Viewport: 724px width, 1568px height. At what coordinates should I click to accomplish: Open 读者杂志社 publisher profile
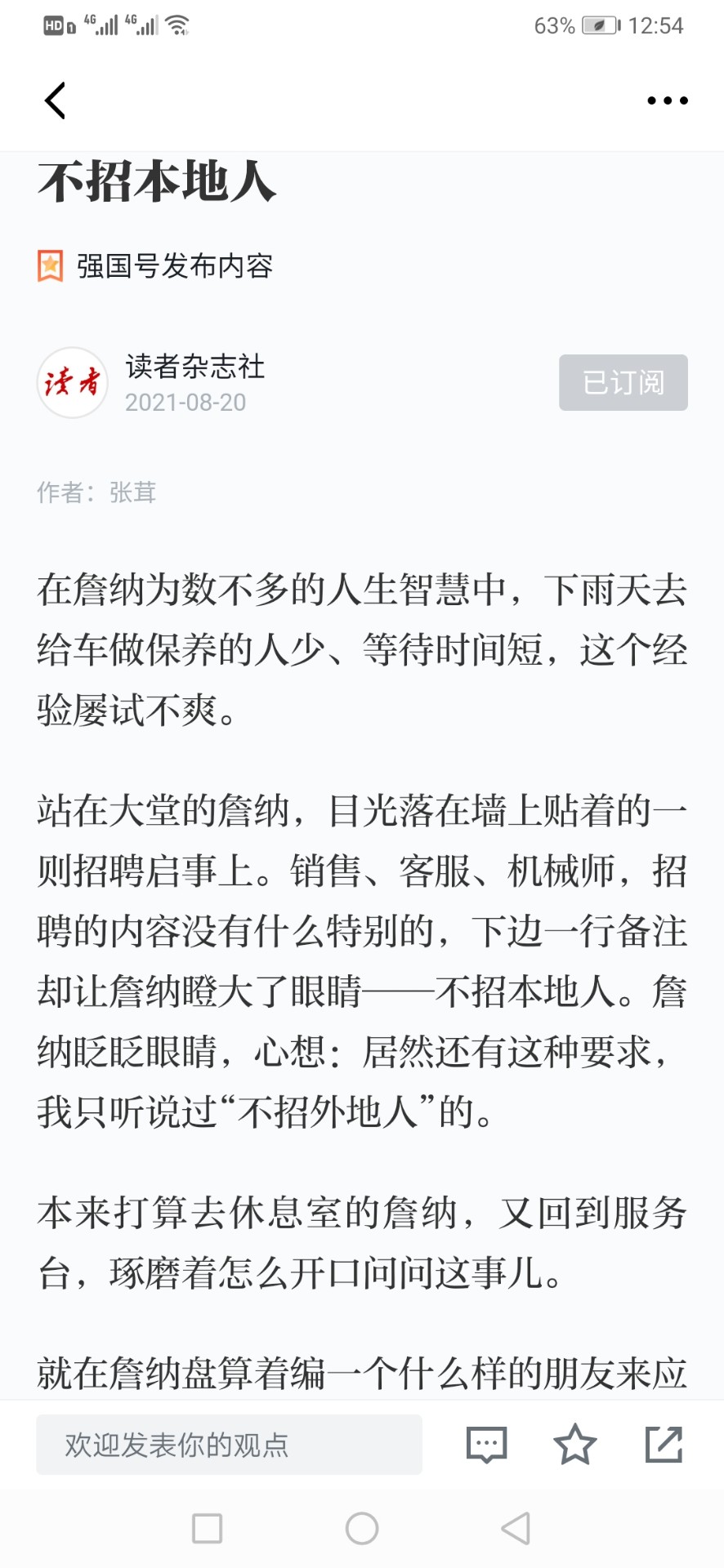click(194, 367)
